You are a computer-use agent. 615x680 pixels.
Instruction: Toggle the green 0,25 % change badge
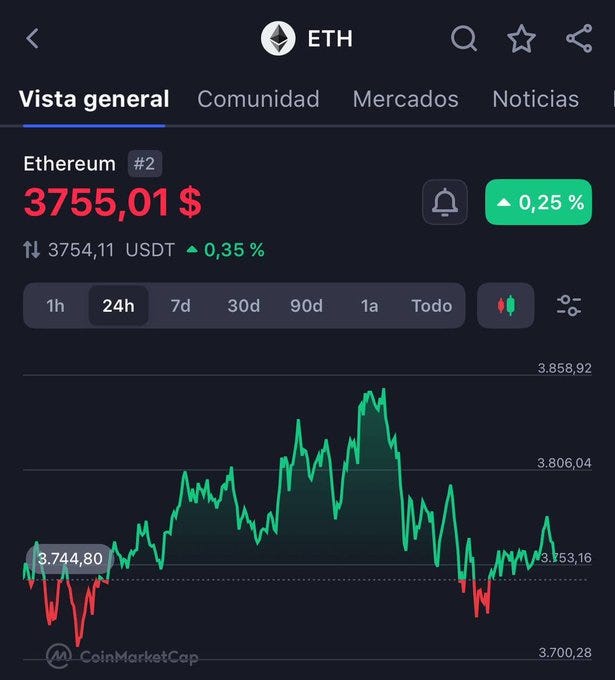(538, 203)
